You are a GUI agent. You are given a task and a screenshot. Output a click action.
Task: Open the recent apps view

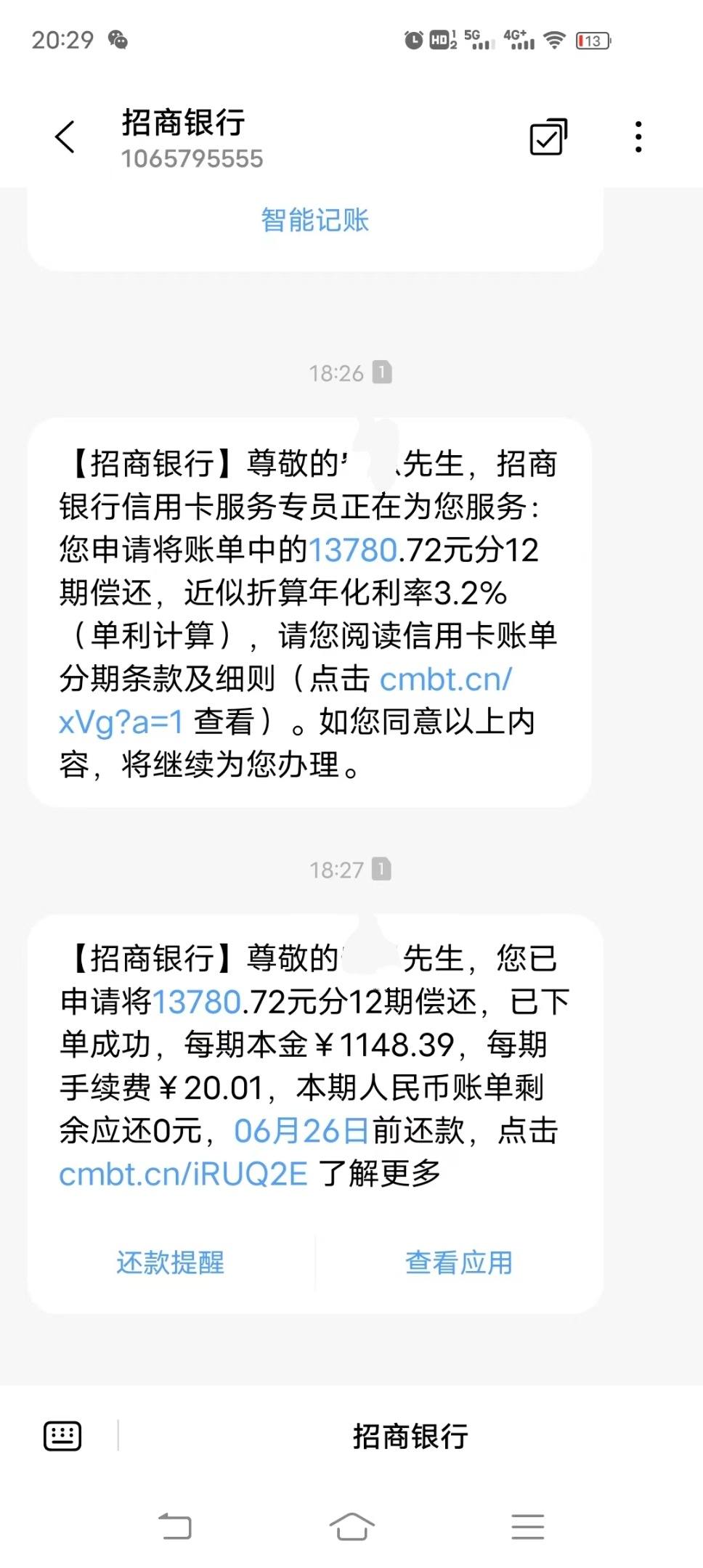tap(528, 1527)
